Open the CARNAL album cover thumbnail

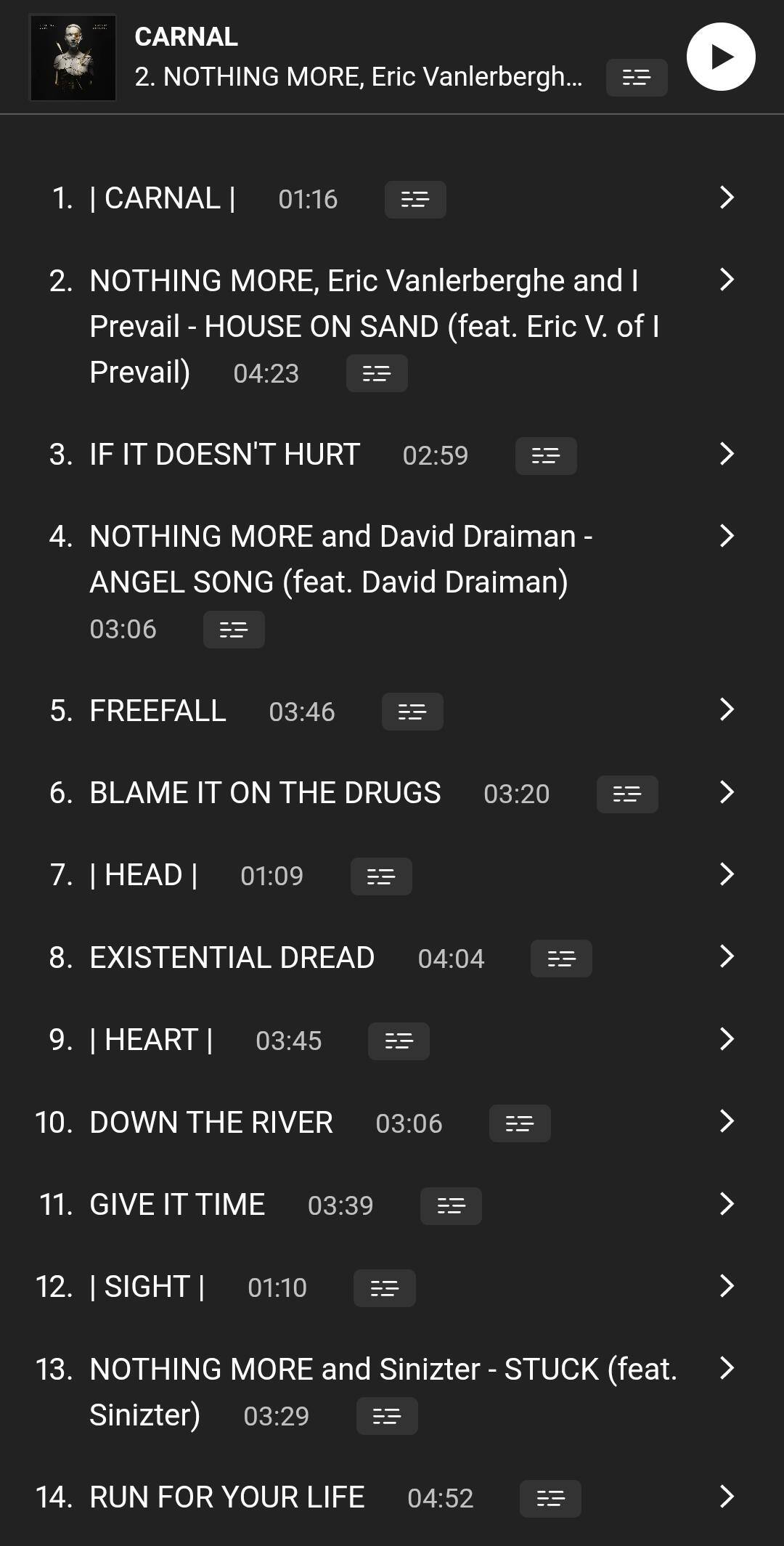click(73, 58)
